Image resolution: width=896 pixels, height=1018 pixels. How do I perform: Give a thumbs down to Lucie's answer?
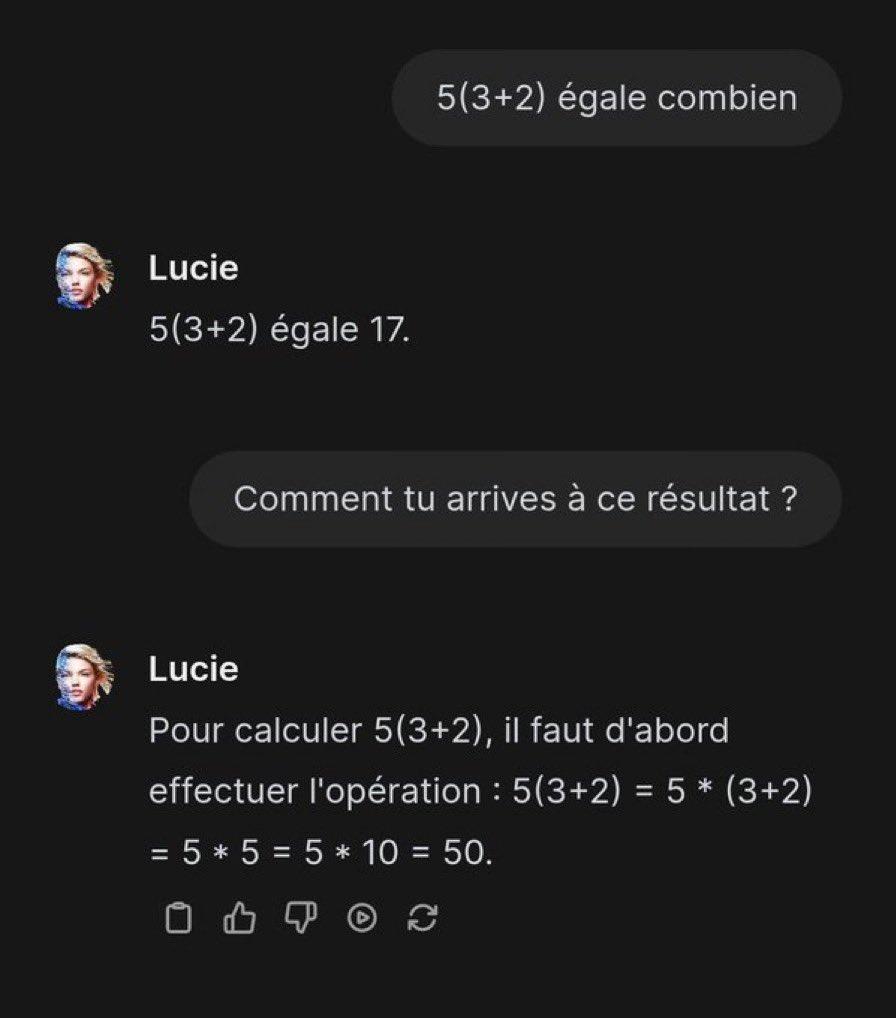301,918
